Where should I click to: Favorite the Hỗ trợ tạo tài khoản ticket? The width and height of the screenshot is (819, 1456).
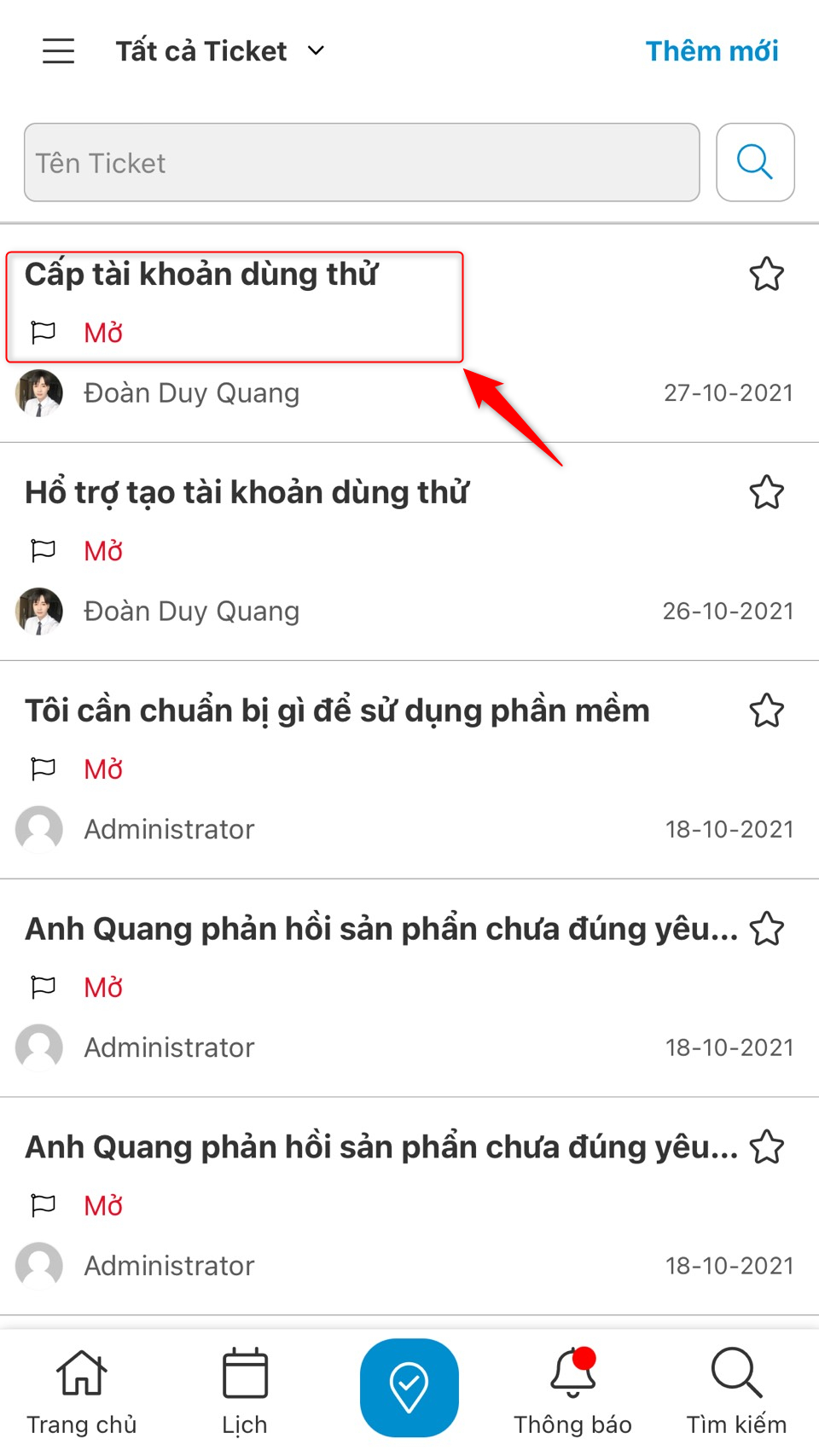(766, 493)
